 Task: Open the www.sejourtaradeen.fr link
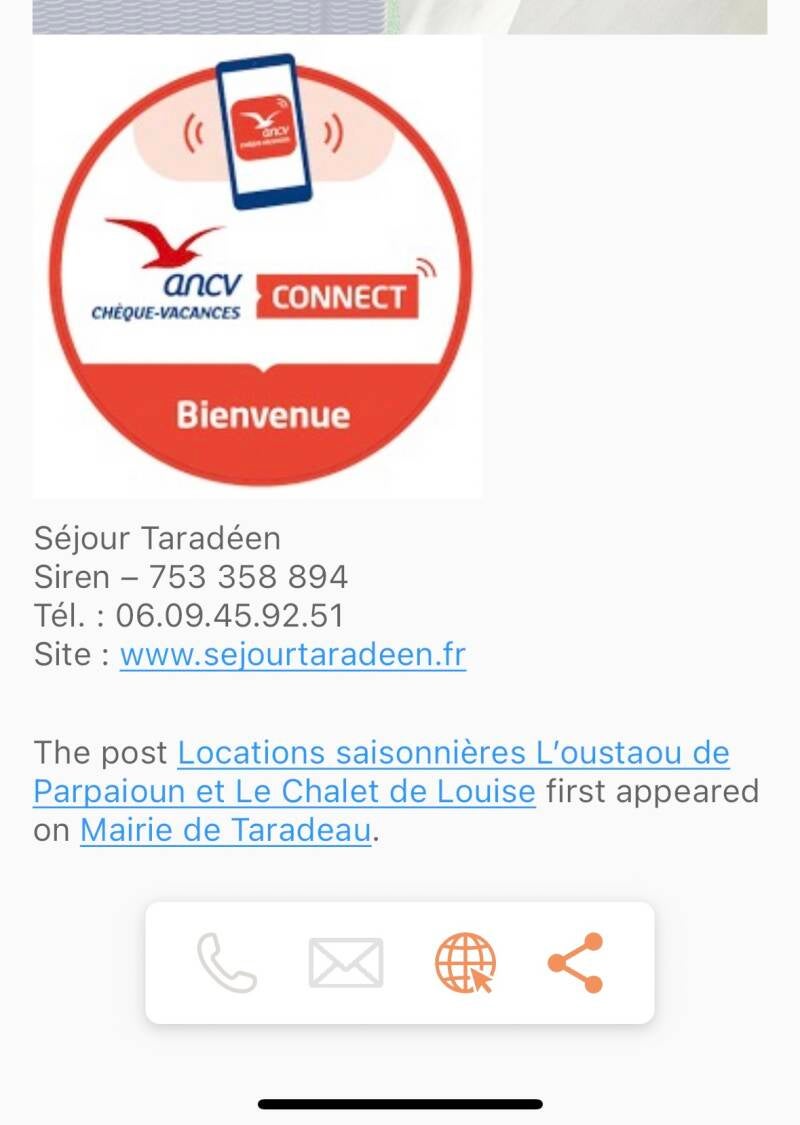(x=291, y=655)
